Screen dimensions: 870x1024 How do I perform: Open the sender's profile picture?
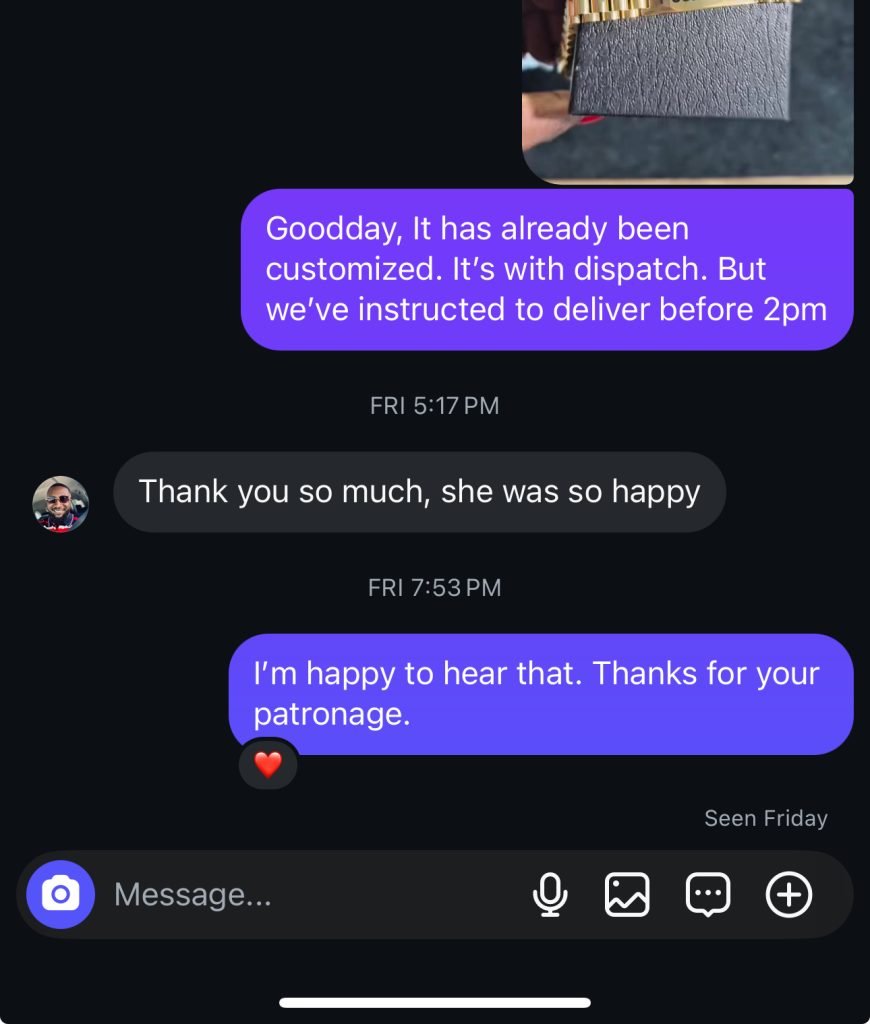pos(60,503)
